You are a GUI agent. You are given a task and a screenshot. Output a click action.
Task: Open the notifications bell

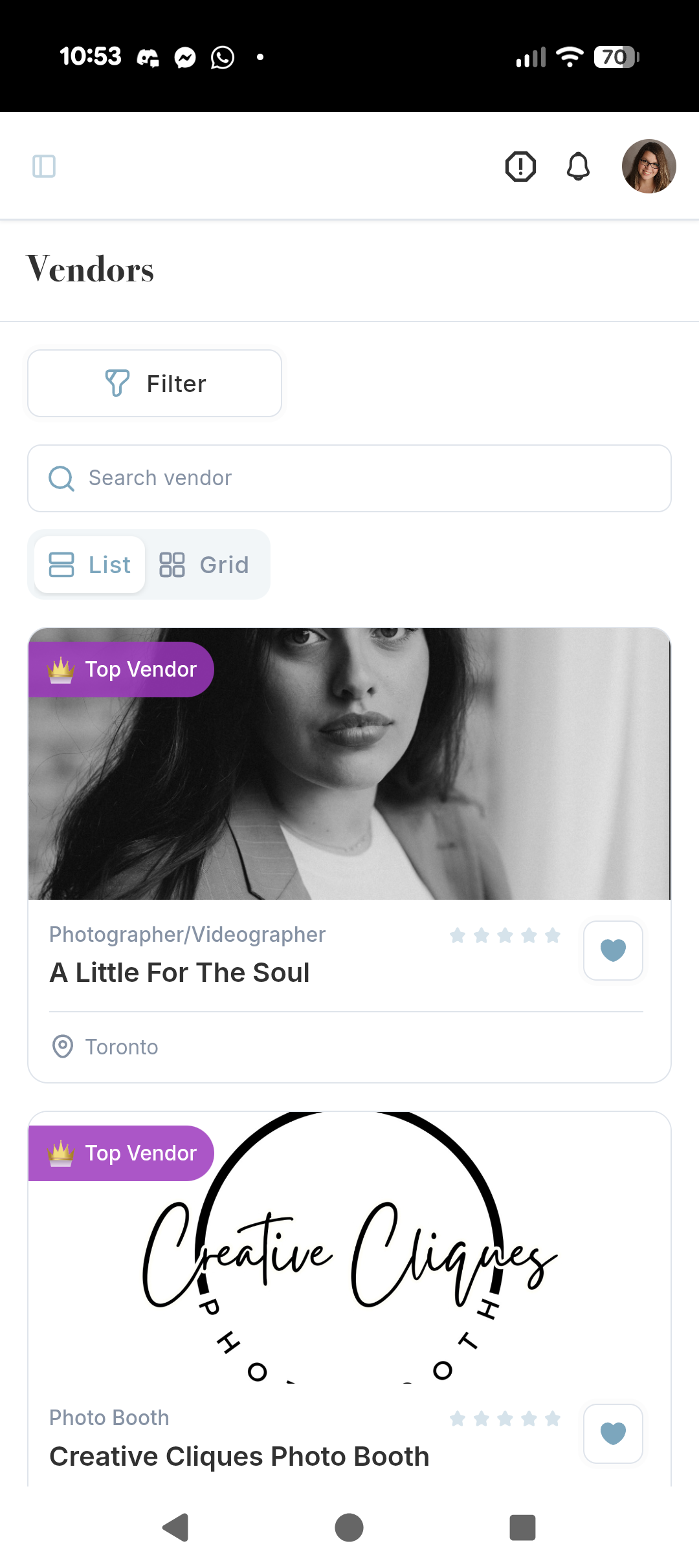(578, 166)
